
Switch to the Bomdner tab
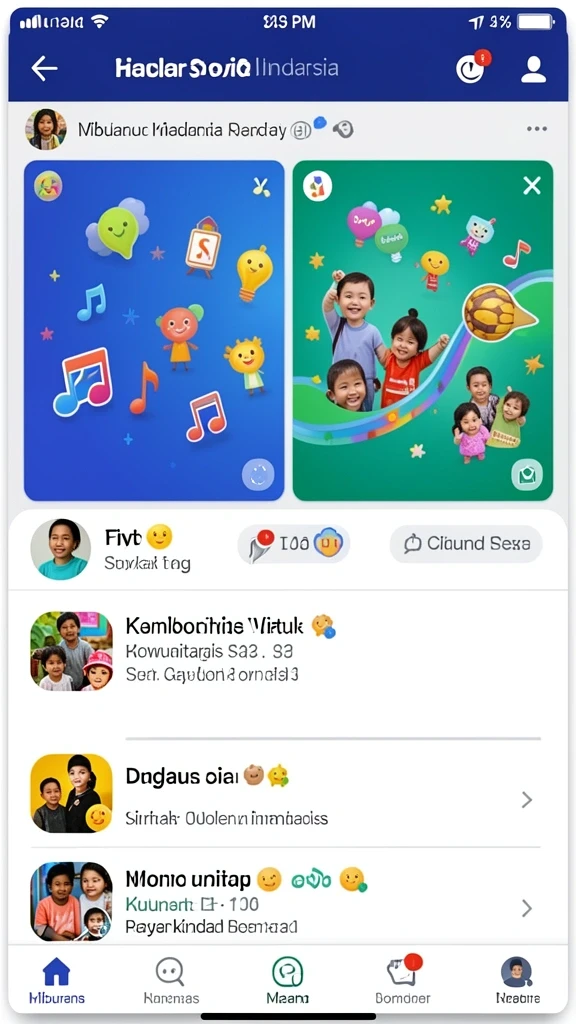coord(403,980)
